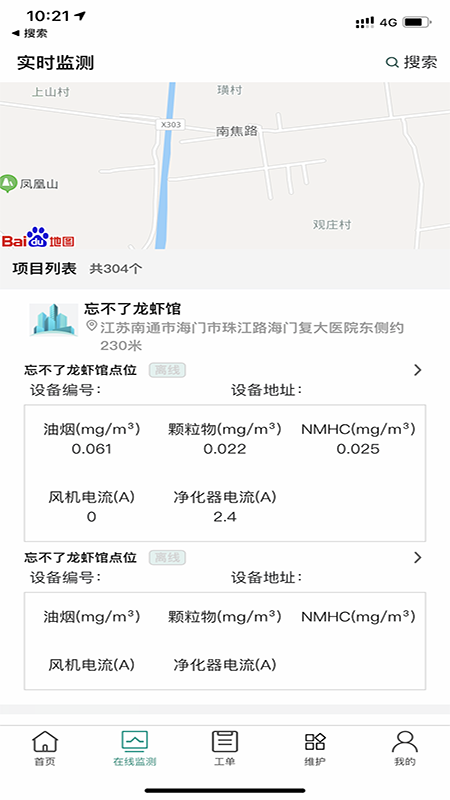Switch to the 我的 profile tab
450x800 pixels.
(405, 748)
